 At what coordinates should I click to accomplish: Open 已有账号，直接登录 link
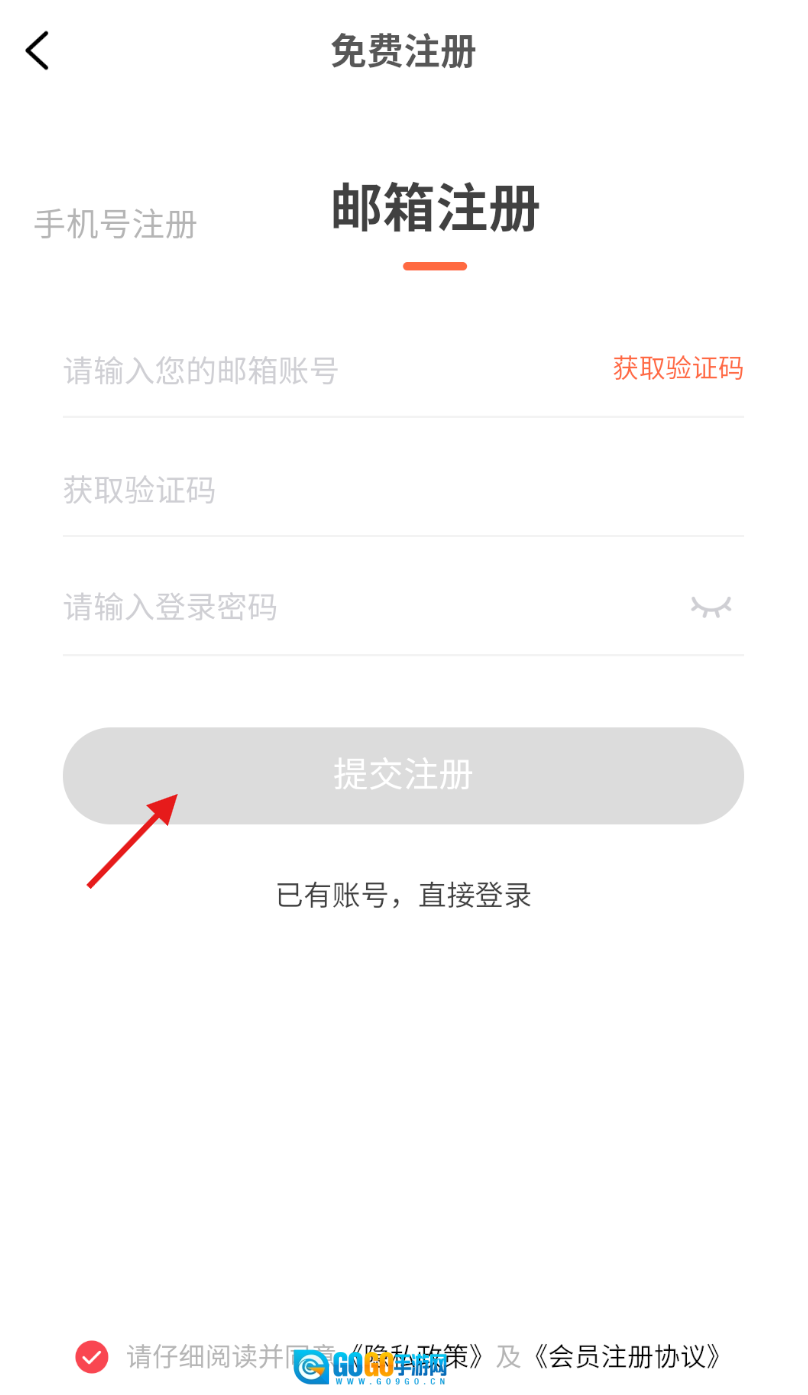[403, 895]
